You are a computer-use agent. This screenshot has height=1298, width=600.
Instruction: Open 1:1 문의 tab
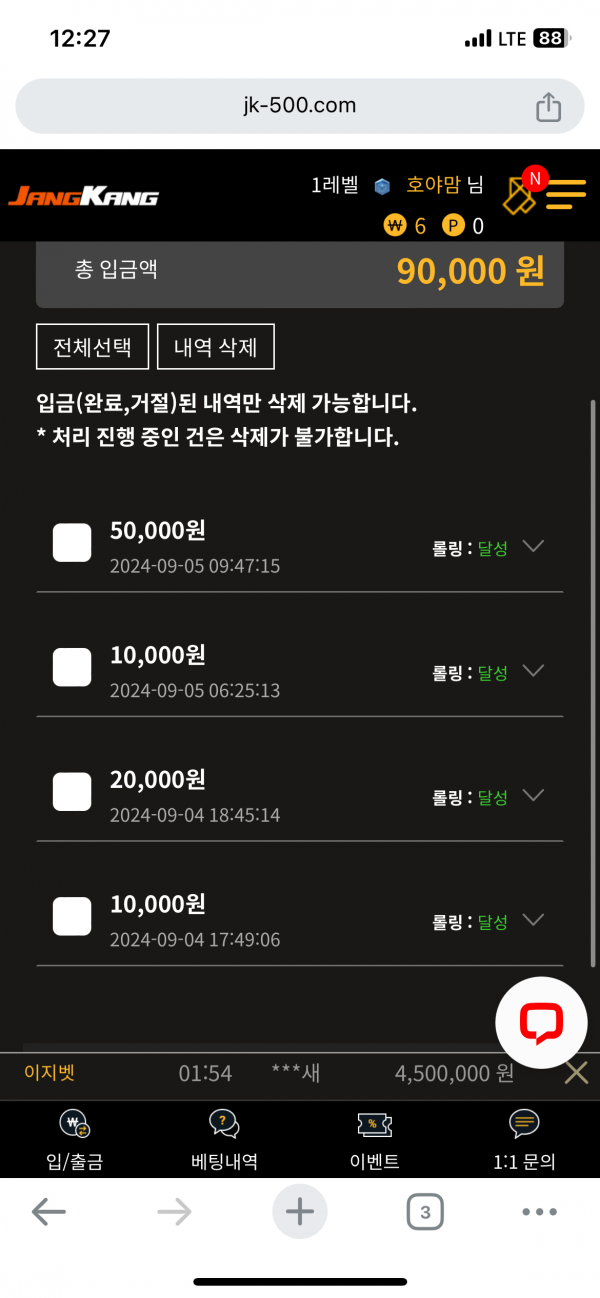pos(525,1140)
